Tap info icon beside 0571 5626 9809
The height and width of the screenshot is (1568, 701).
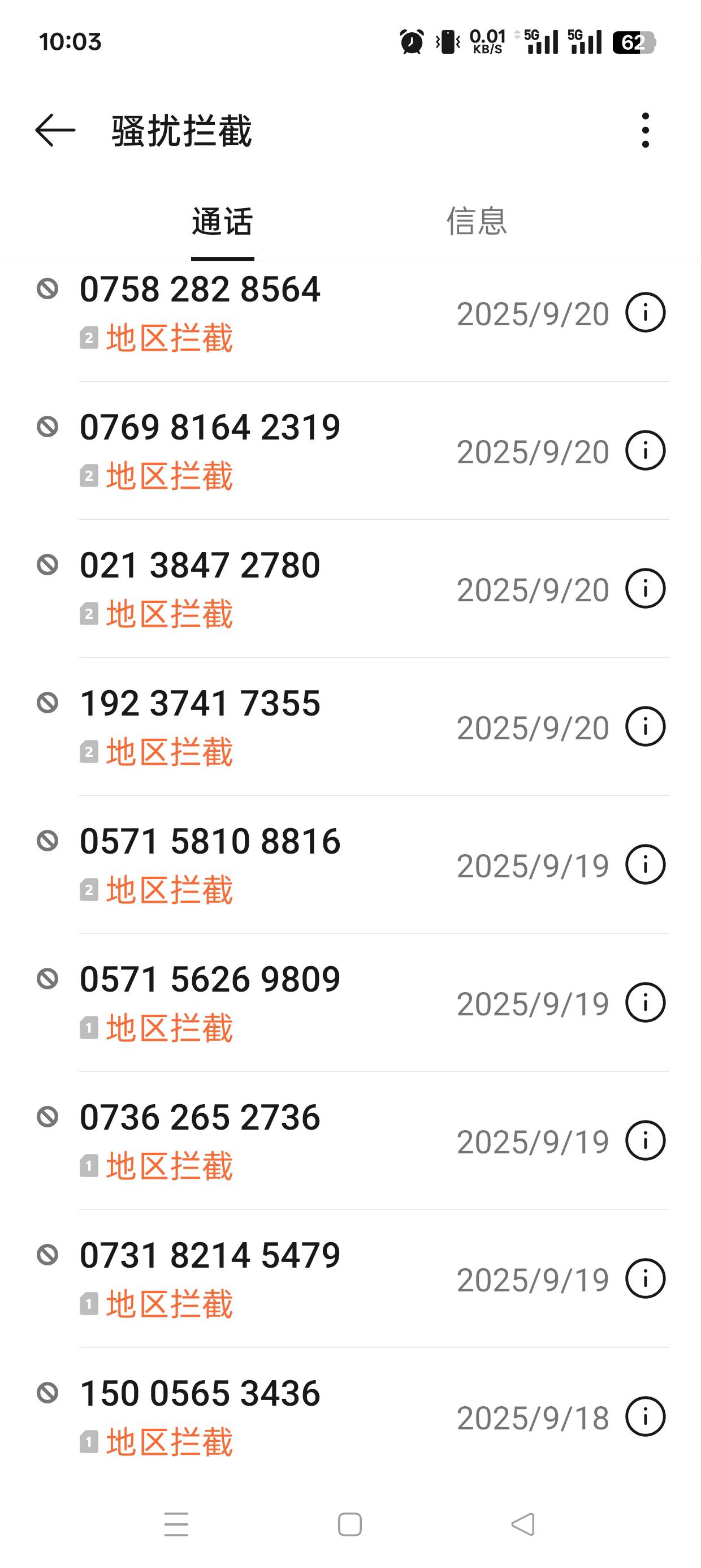[x=645, y=1002]
